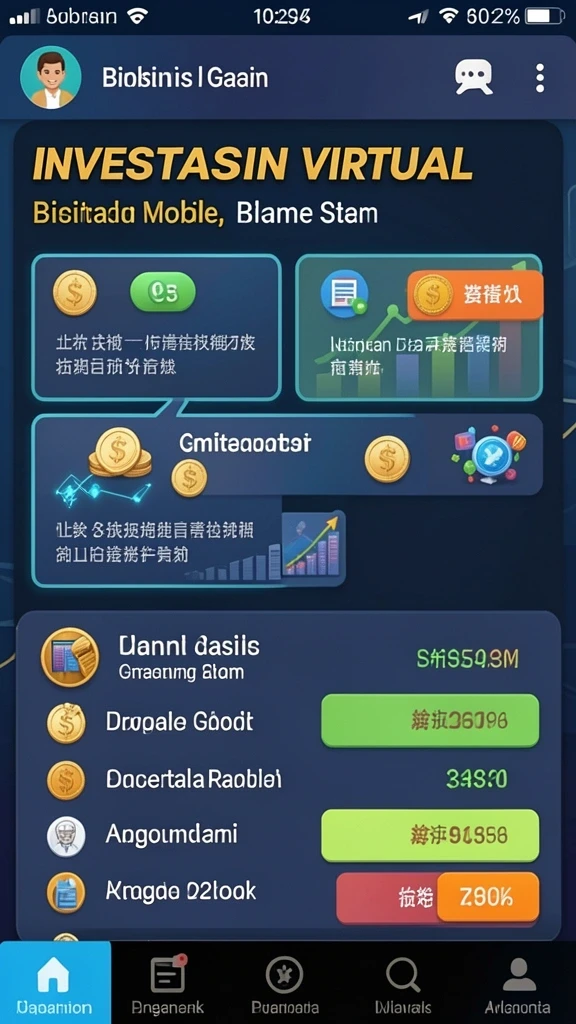Open the three-dot overflow menu

tap(539, 78)
